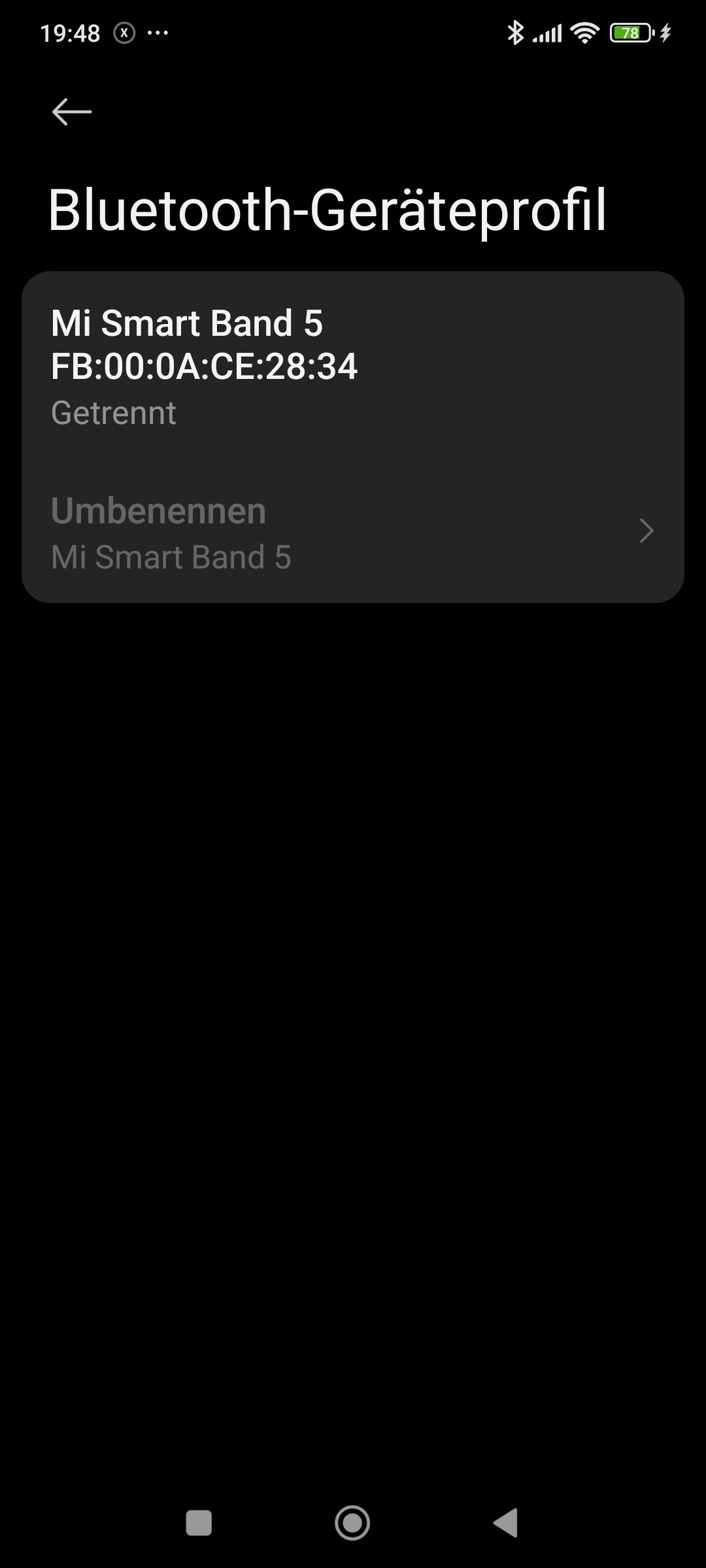Image resolution: width=706 pixels, height=1568 pixels.
Task: Open the Umbenennen row for Mi Smart Band 5
Action: click(x=353, y=532)
